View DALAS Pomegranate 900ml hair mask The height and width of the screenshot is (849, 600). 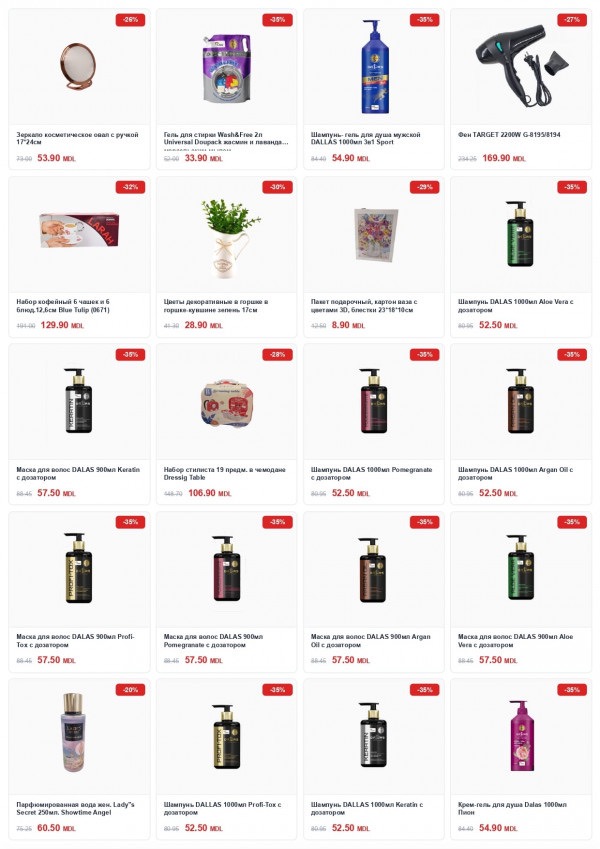tap(225, 568)
